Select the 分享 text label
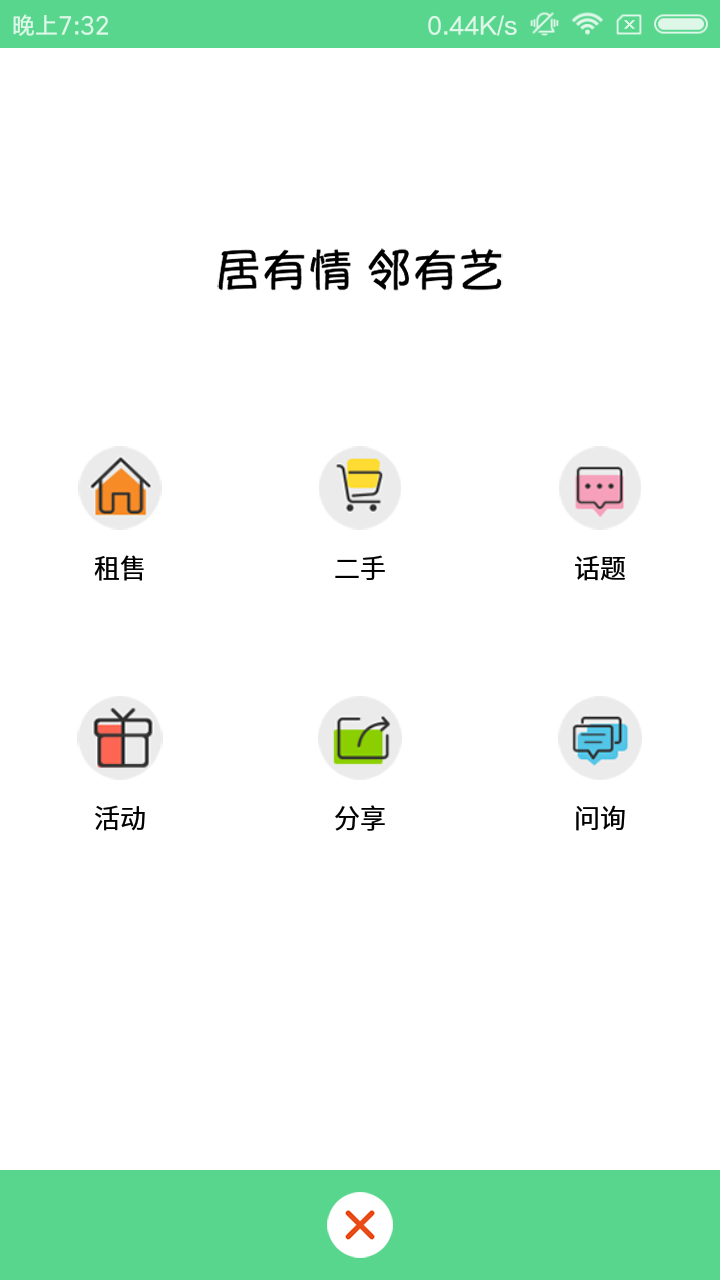Image resolution: width=720 pixels, height=1280 pixels. (x=360, y=818)
